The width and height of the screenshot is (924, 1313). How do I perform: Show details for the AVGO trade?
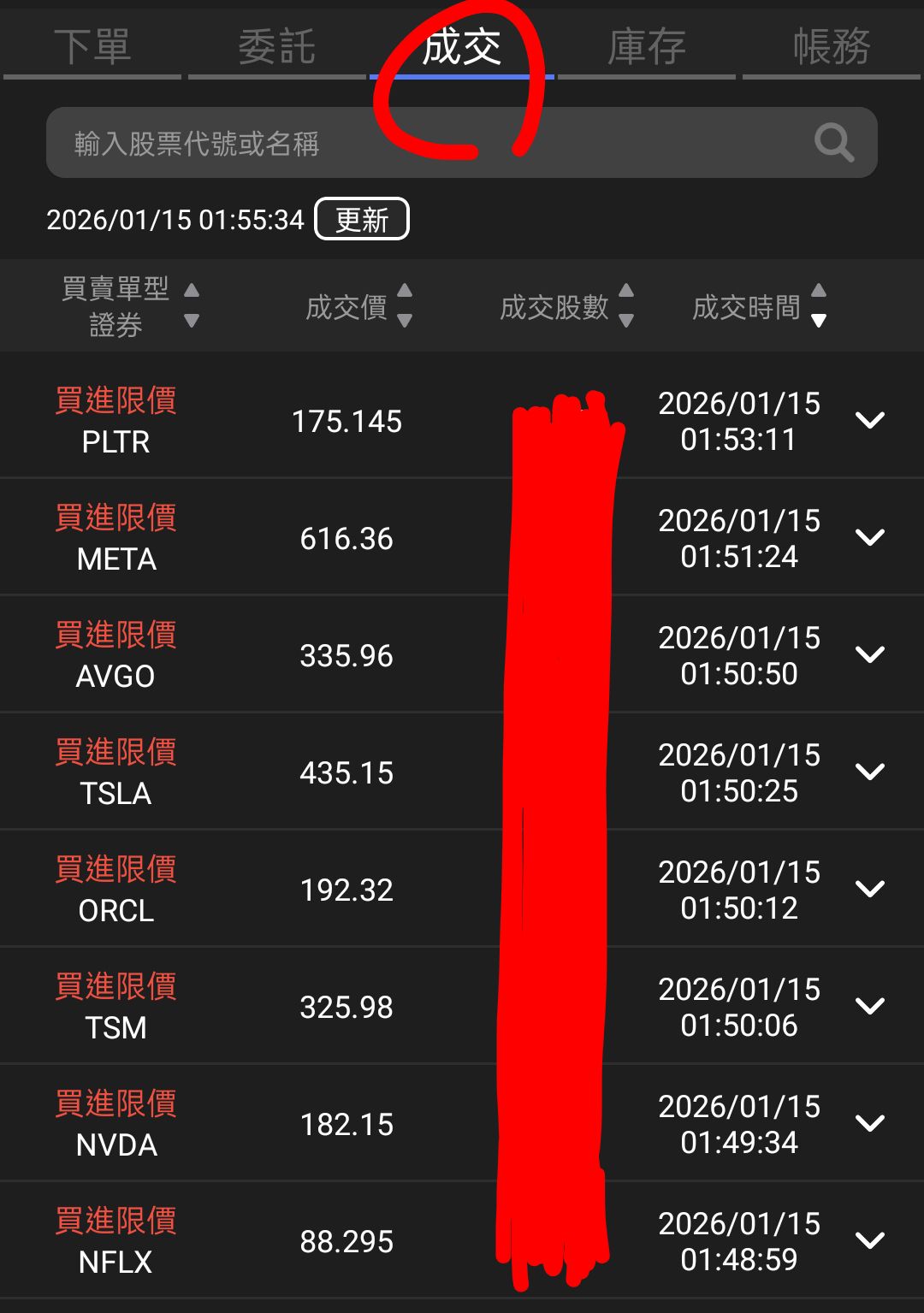pos(870,654)
